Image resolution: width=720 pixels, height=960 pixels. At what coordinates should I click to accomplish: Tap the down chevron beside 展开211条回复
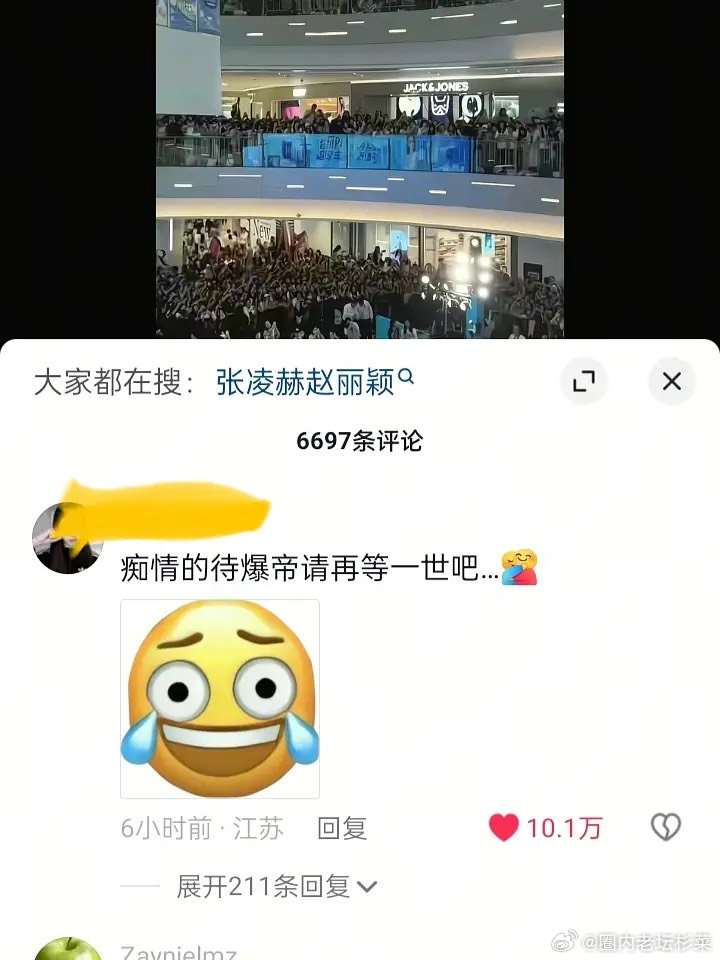tap(367, 887)
